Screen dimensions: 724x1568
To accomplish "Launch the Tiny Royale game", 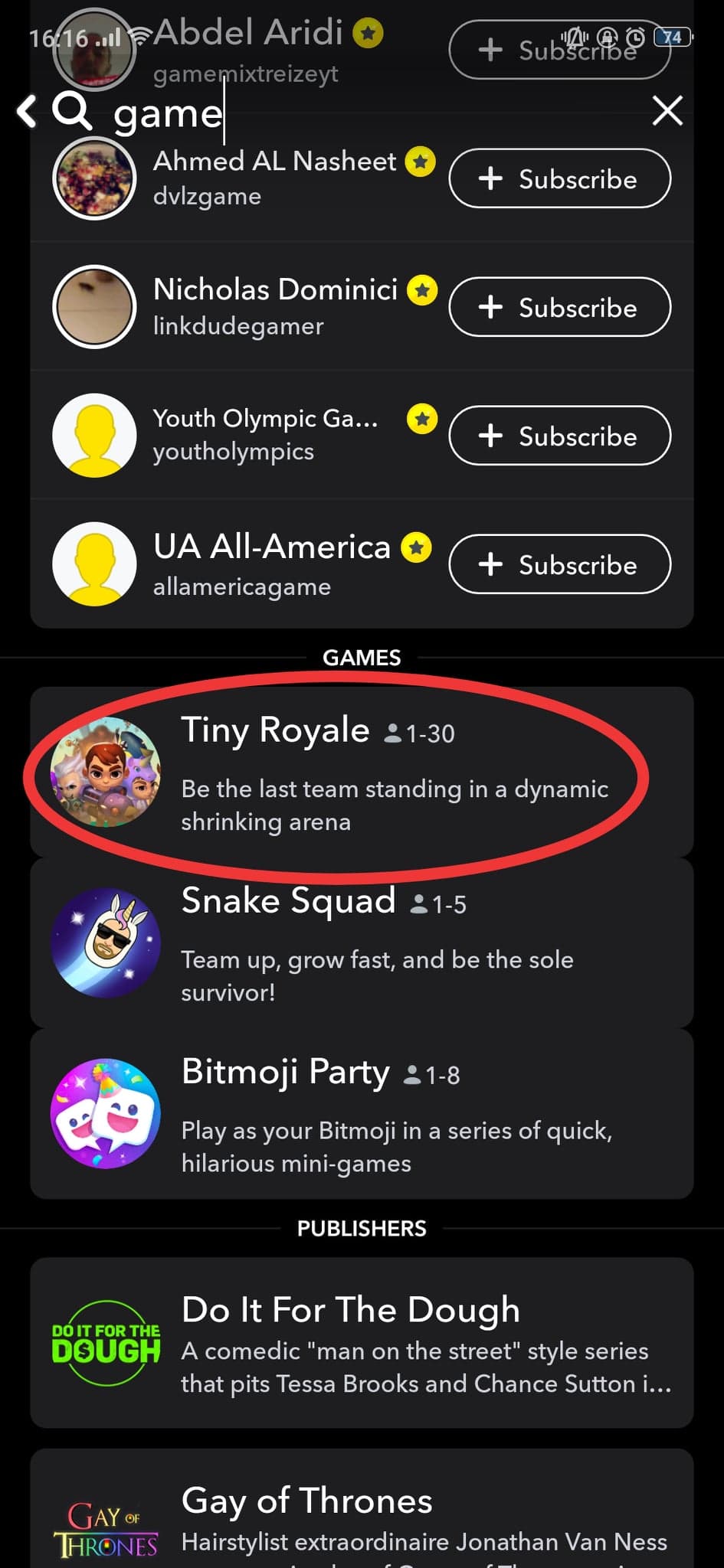I will 362,772.
